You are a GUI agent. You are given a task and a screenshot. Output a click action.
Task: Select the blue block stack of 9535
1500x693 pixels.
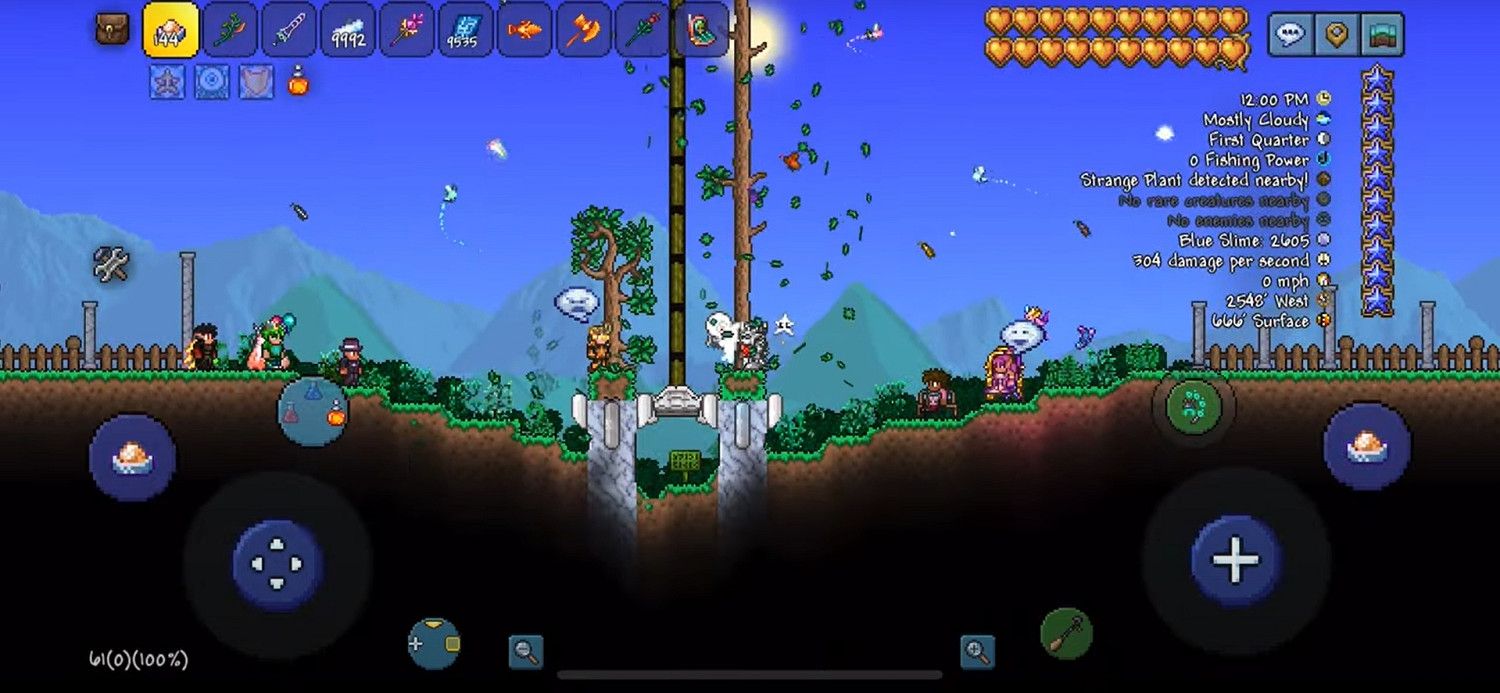tap(465, 30)
